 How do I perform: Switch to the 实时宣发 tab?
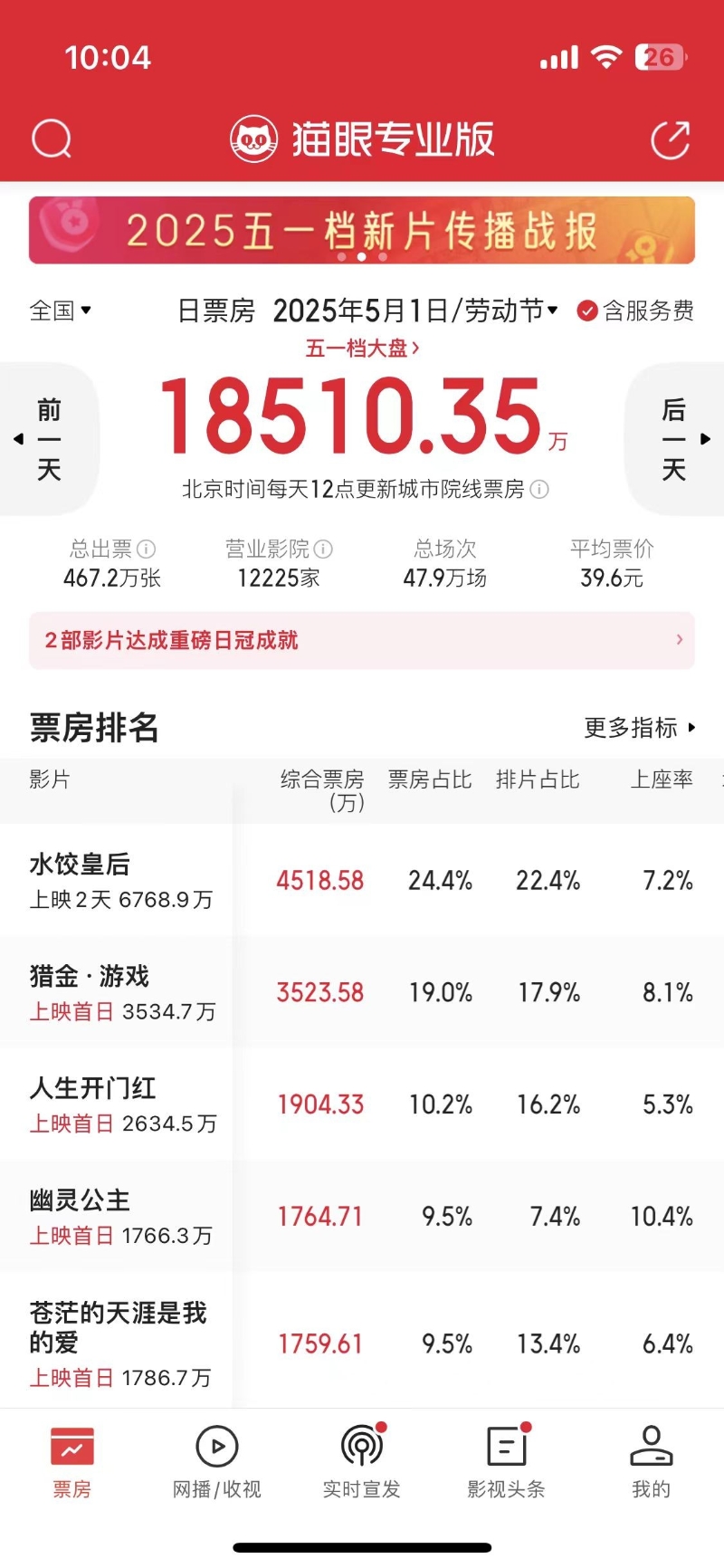(x=362, y=1463)
